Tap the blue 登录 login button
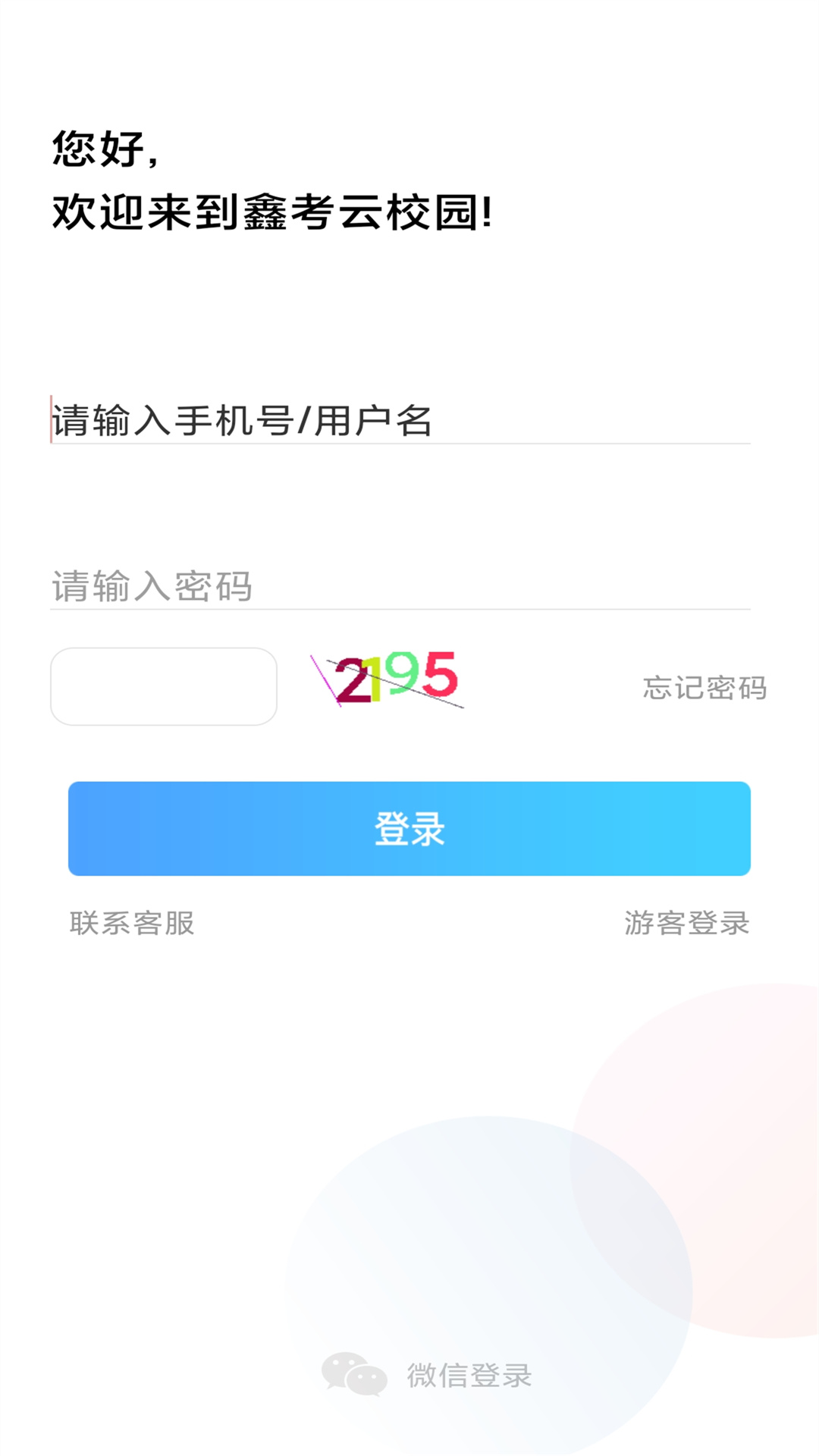The image size is (819, 1456). click(x=409, y=829)
